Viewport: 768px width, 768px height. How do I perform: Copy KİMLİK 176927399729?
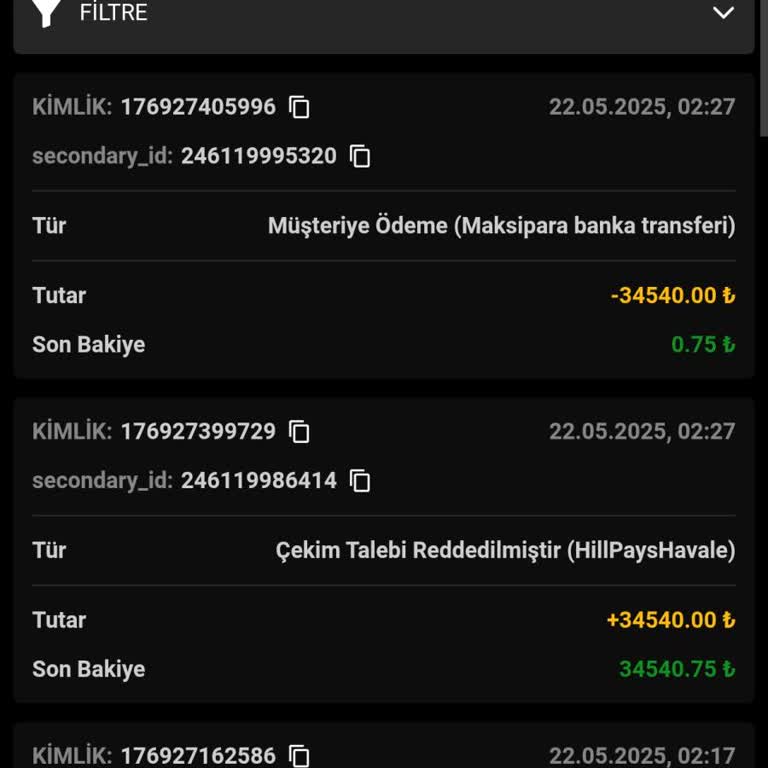[x=300, y=432]
